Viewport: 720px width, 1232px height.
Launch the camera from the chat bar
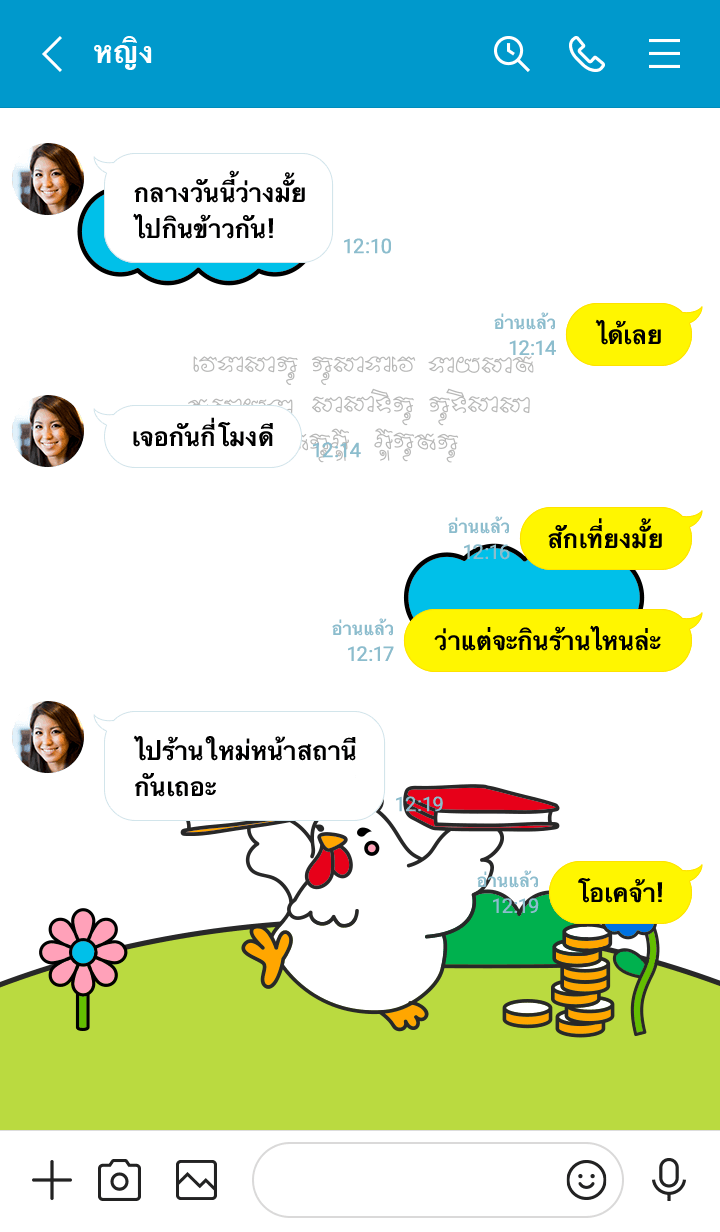(x=119, y=1181)
